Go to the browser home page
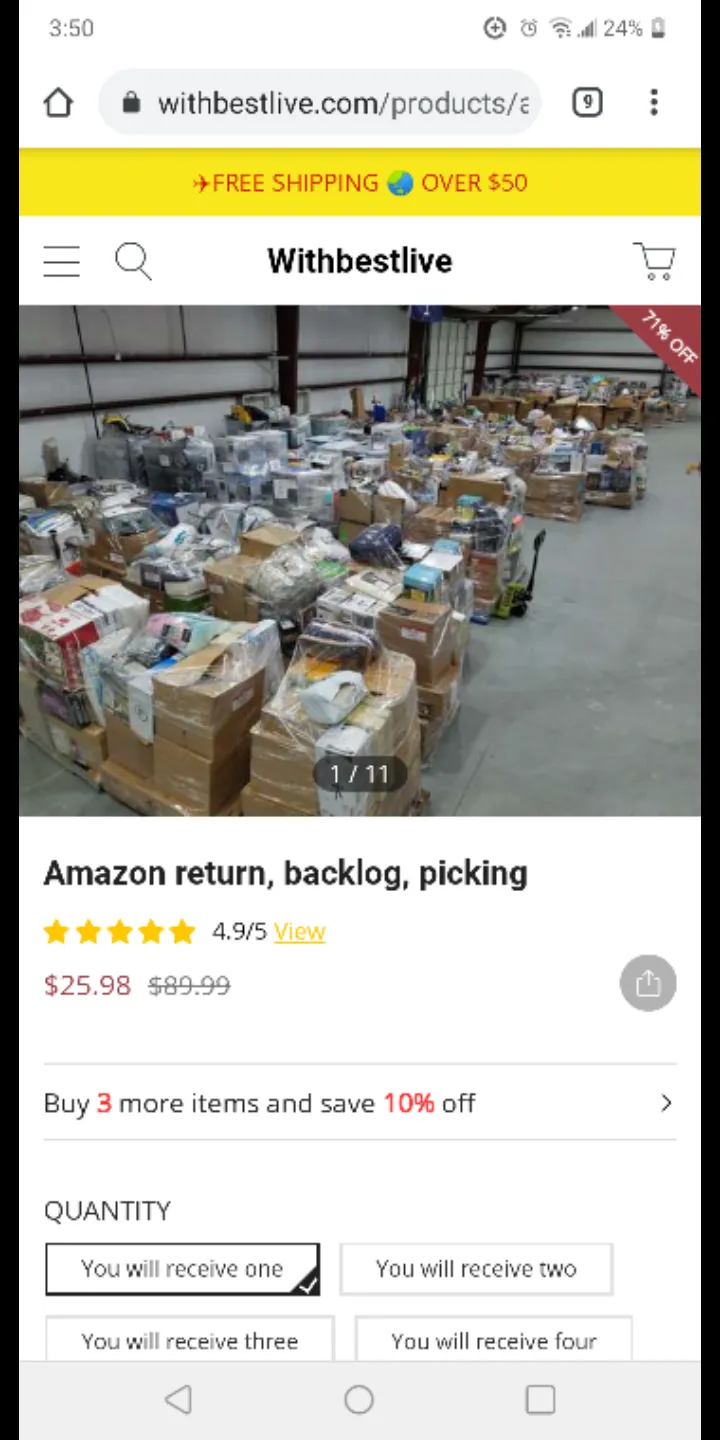The height and width of the screenshot is (1440, 720). coord(58,103)
